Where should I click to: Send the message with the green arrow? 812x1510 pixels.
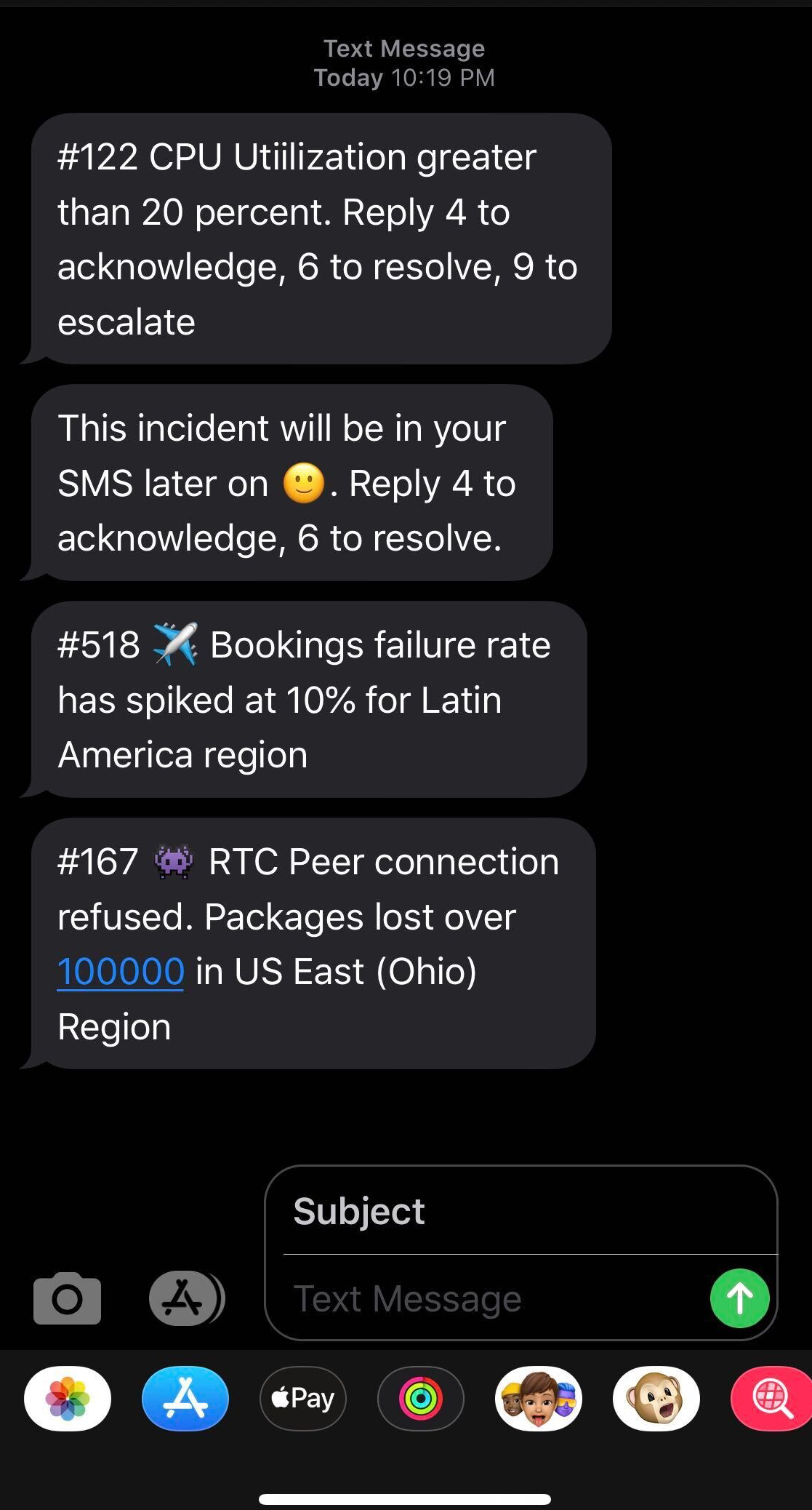click(x=739, y=1298)
